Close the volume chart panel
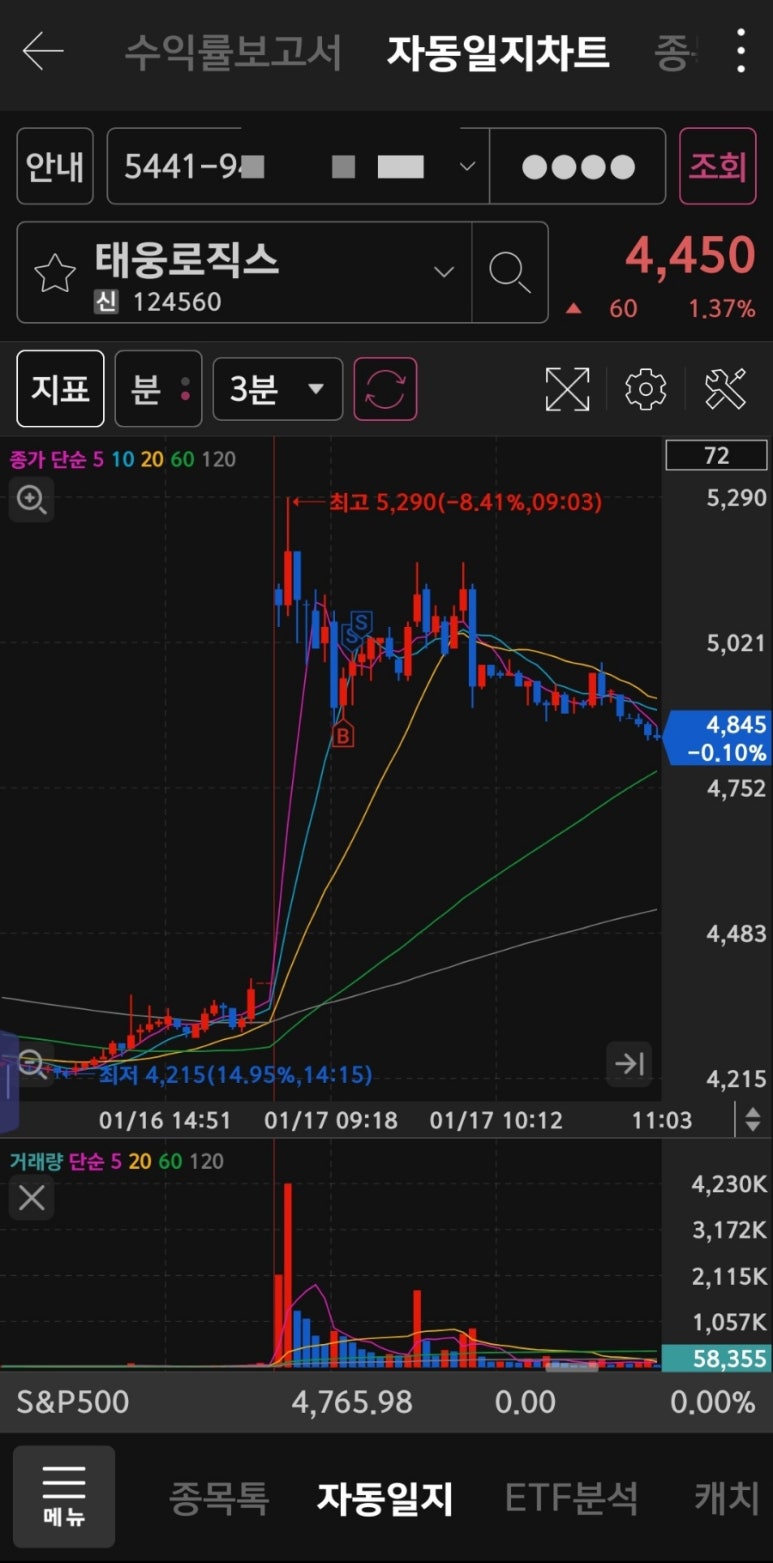 [x=31, y=1197]
